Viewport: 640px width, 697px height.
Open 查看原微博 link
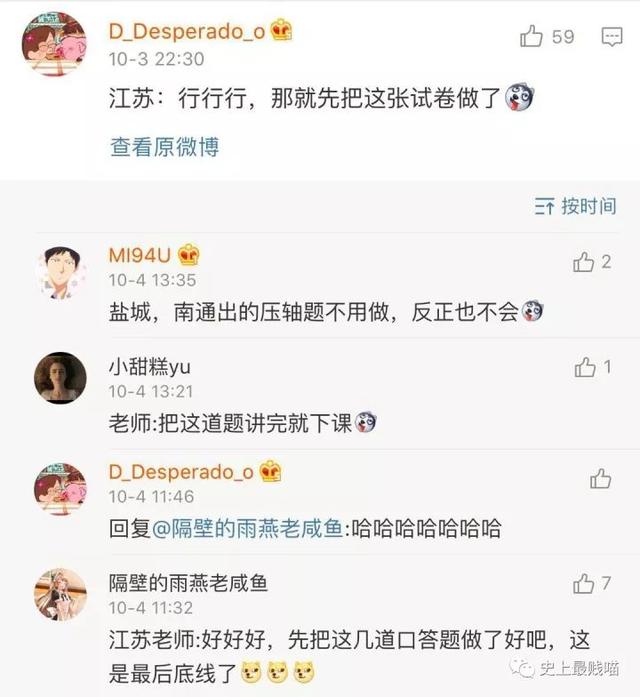(164, 147)
